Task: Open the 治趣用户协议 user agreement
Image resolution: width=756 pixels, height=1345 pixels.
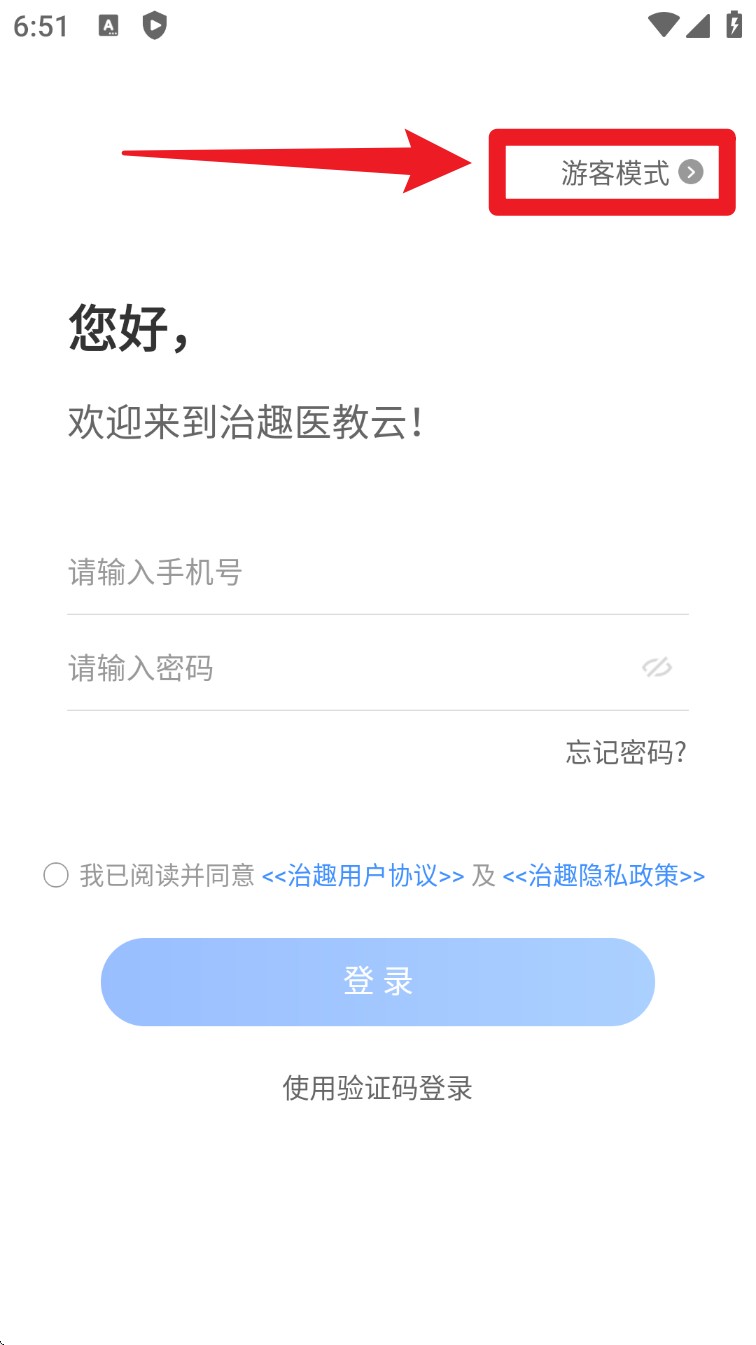Action: [x=363, y=876]
